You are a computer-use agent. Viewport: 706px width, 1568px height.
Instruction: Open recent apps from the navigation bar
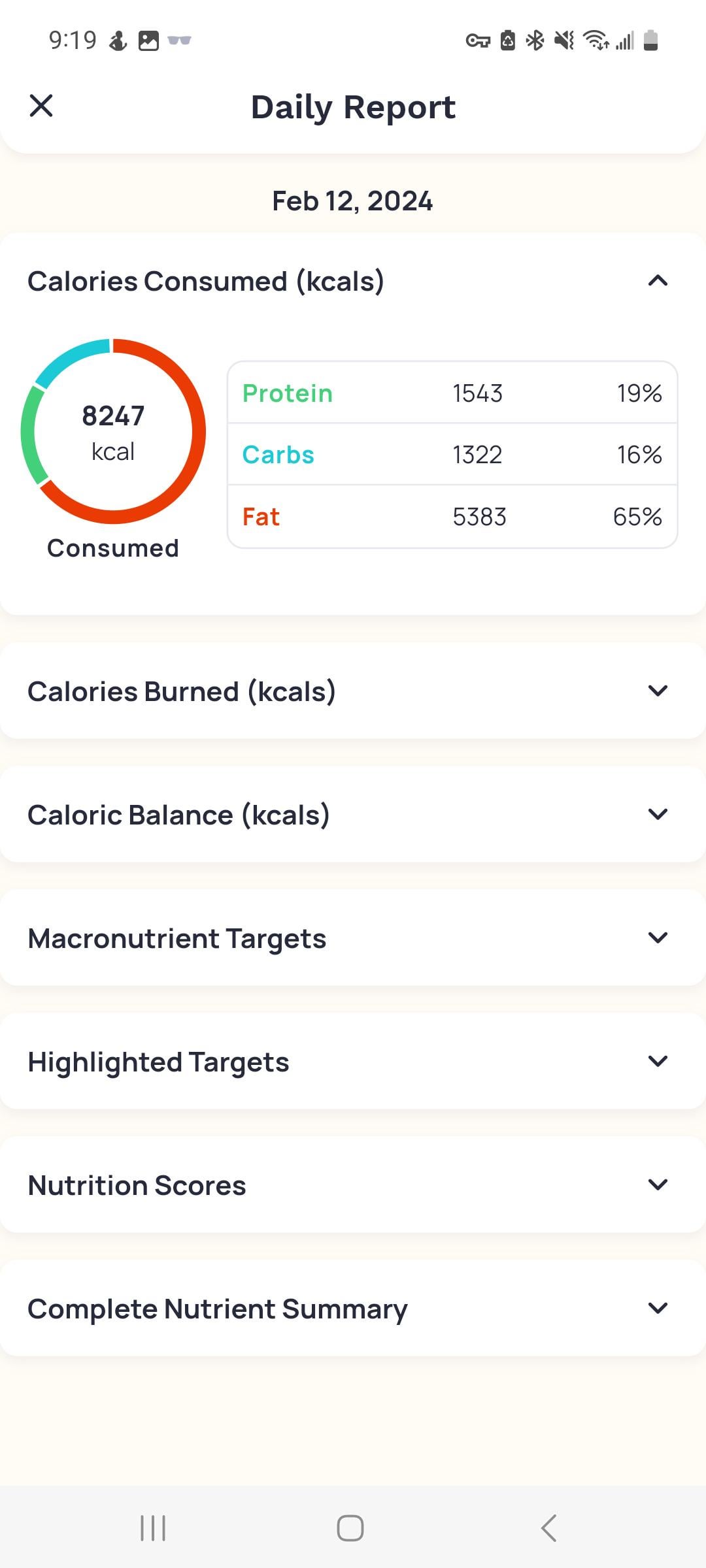tap(153, 1528)
